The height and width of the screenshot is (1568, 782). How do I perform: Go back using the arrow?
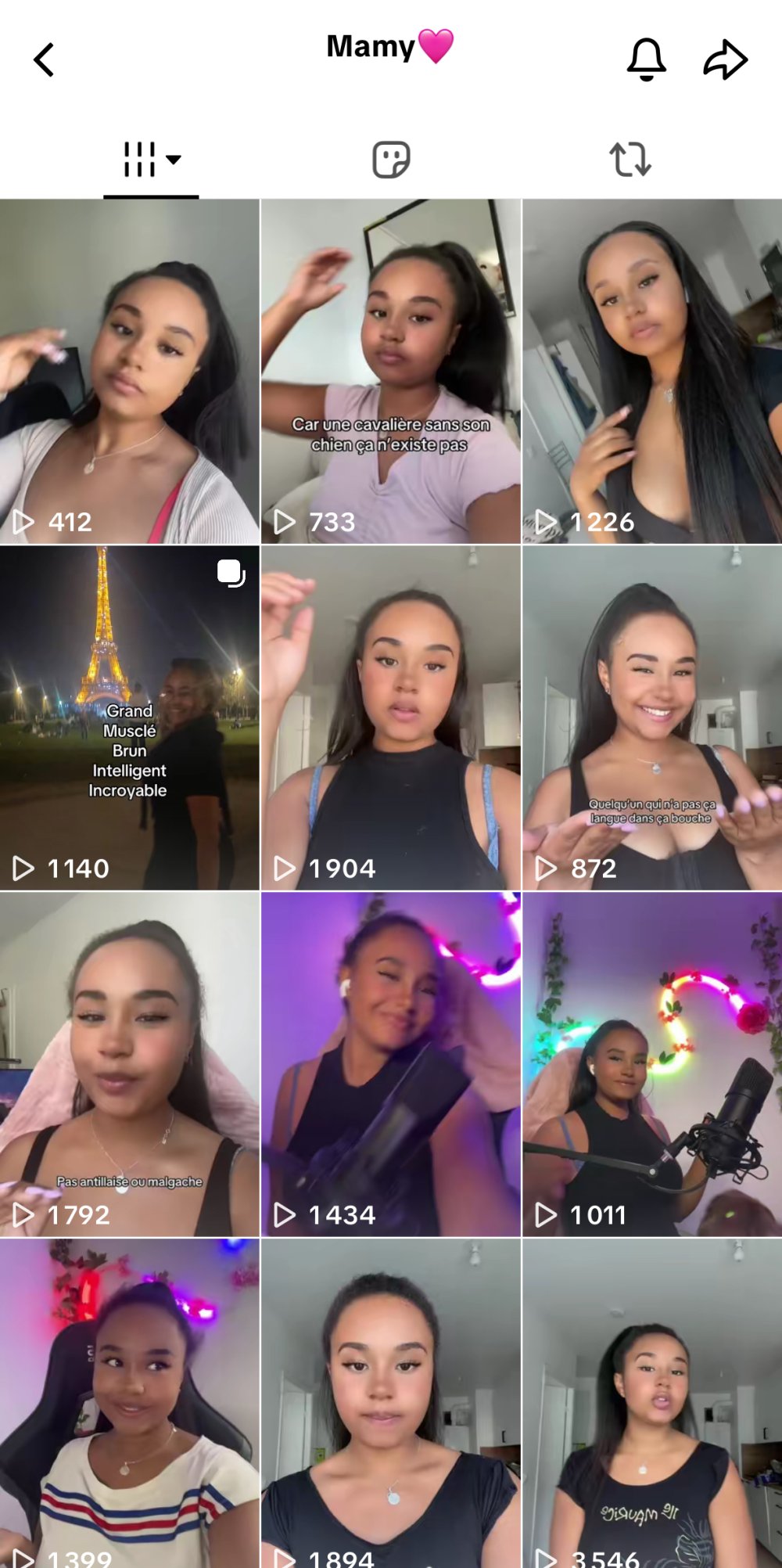click(45, 59)
